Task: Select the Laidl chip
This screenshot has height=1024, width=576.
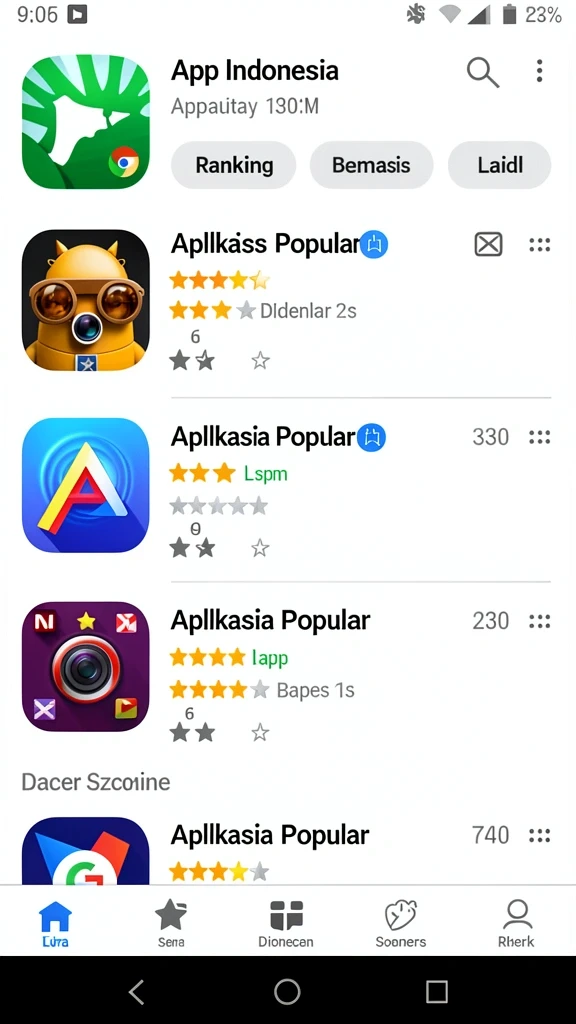Action: click(500, 165)
